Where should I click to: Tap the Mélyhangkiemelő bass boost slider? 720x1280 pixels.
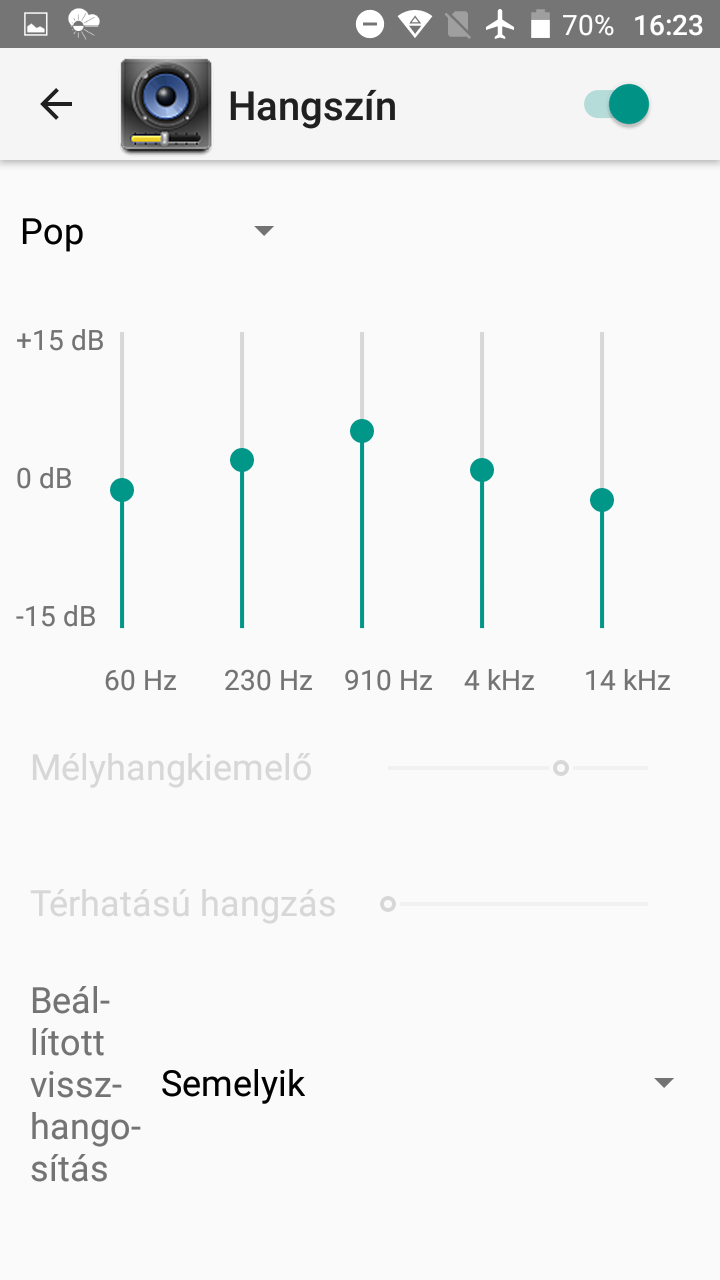[518, 768]
